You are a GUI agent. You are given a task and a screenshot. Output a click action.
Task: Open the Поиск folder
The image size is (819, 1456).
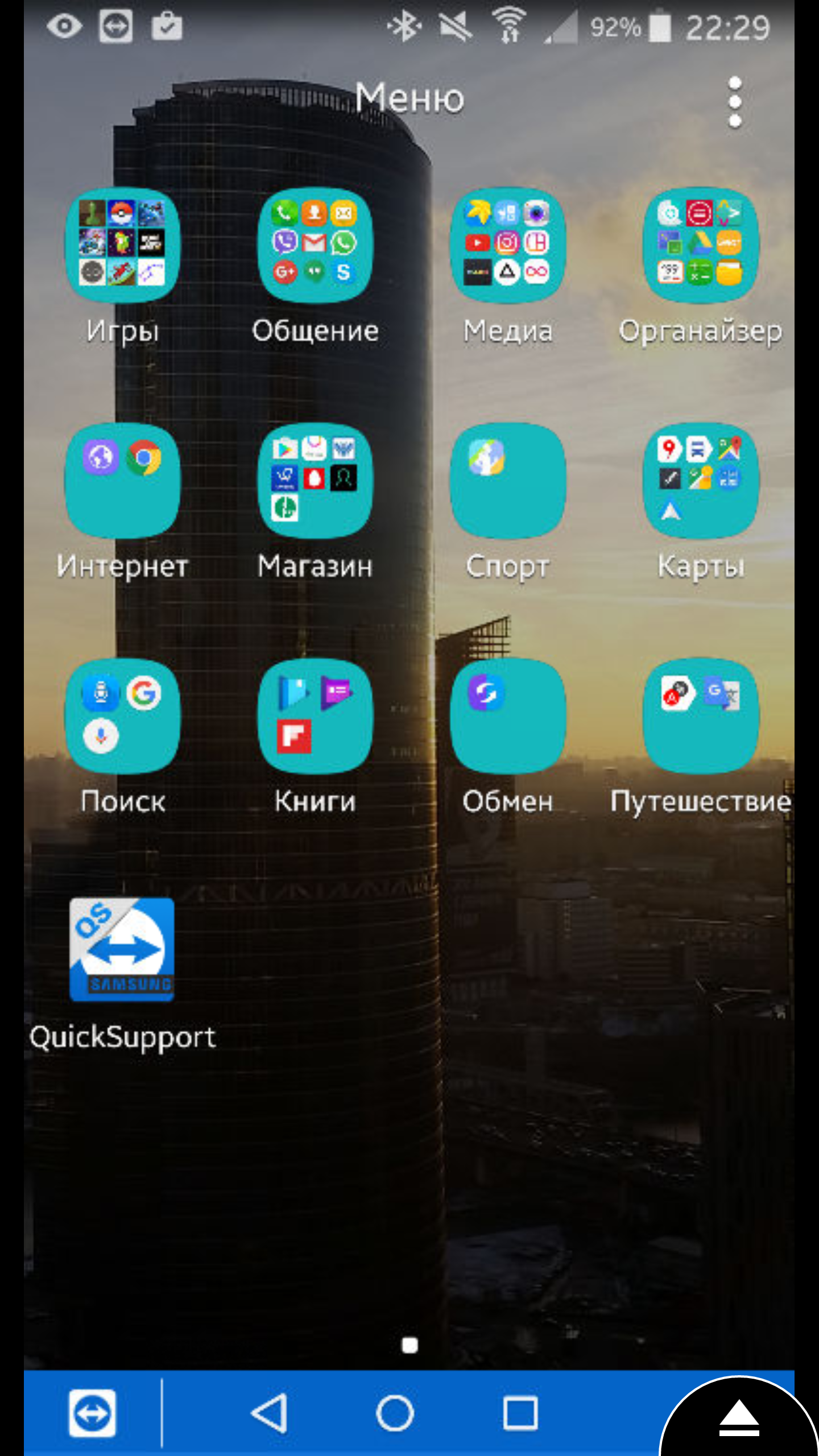122,715
